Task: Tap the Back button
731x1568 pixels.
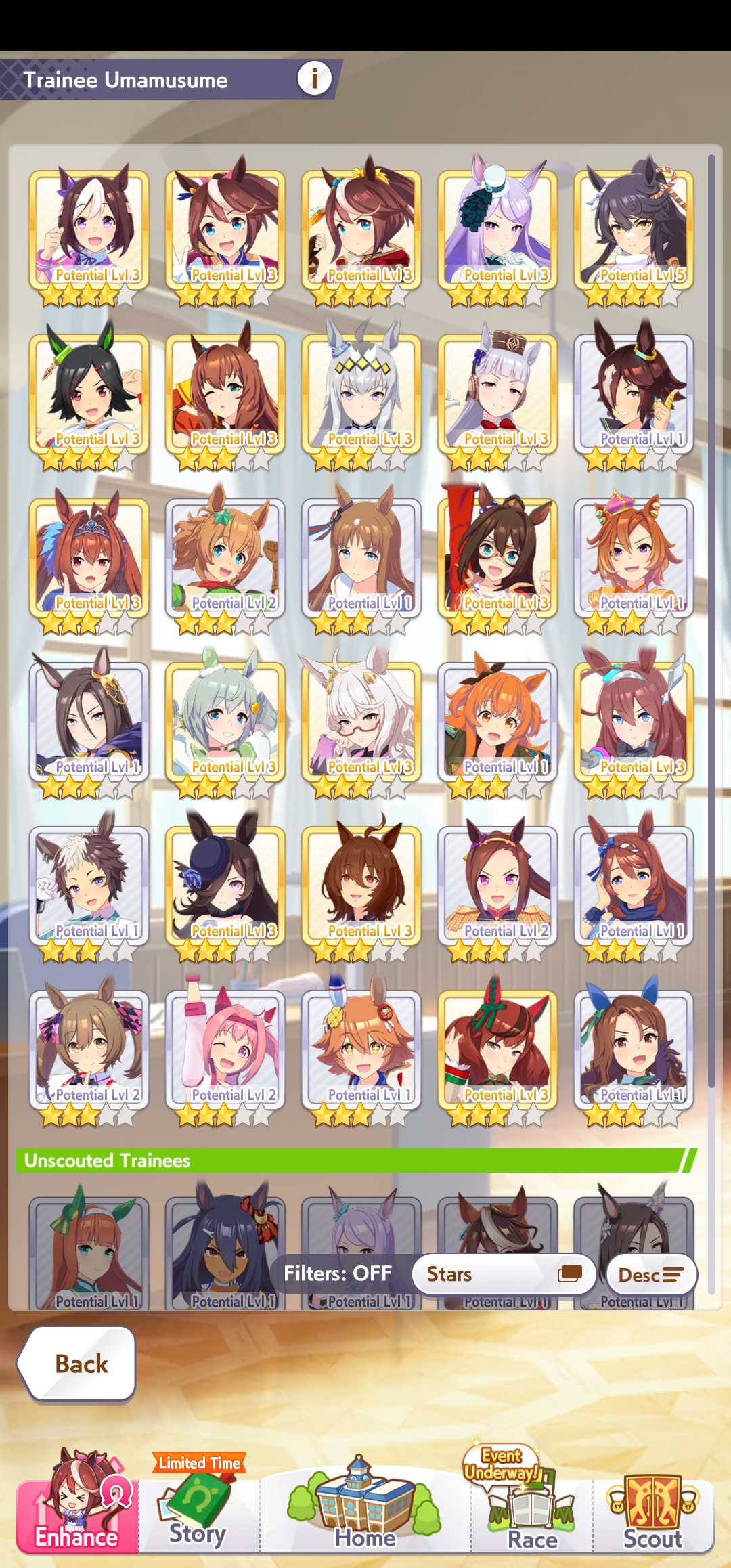Action: (x=80, y=1364)
